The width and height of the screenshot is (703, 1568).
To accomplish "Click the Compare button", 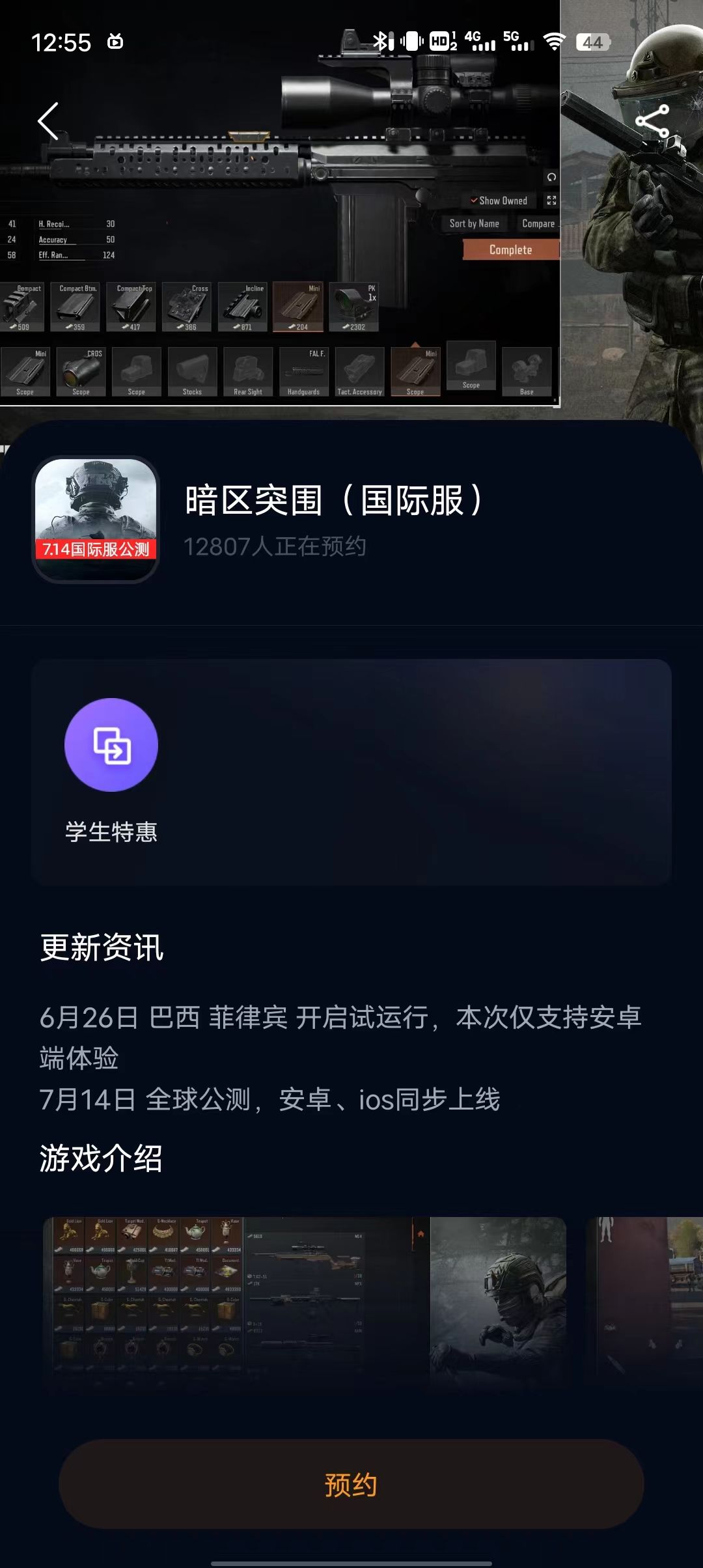I will click(x=538, y=223).
